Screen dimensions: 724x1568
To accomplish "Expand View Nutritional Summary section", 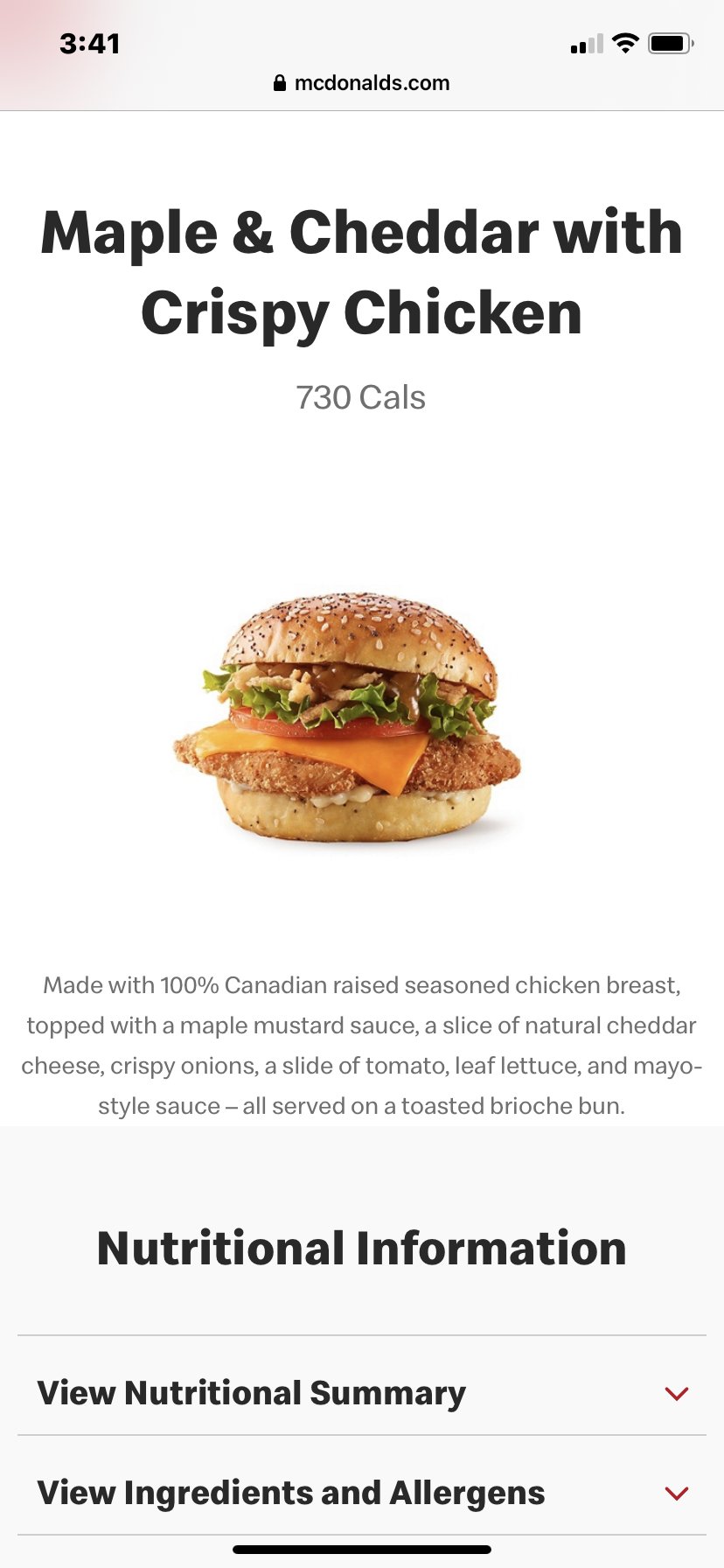I will [361, 1393].
